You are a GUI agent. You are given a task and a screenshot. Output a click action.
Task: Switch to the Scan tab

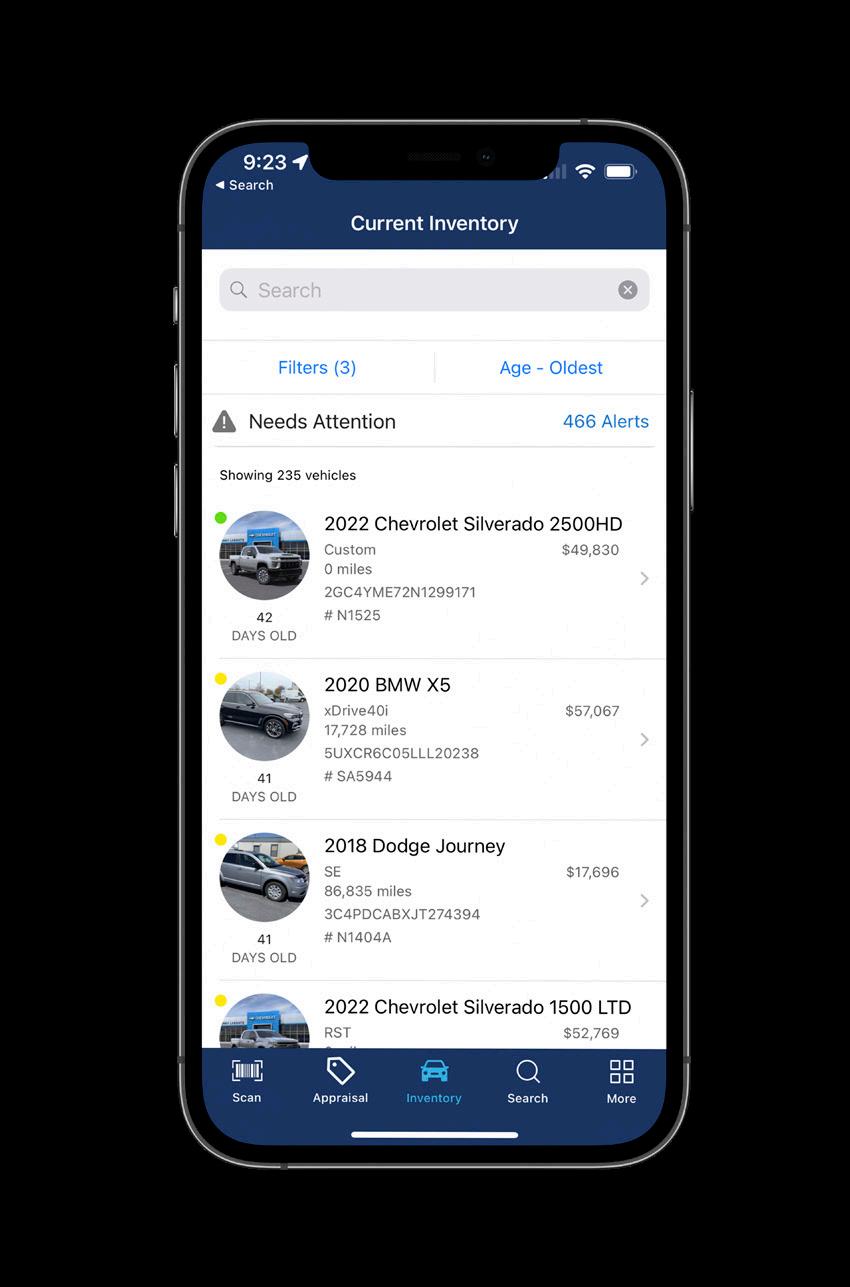pyautogui.click(x=247, y=1082)
